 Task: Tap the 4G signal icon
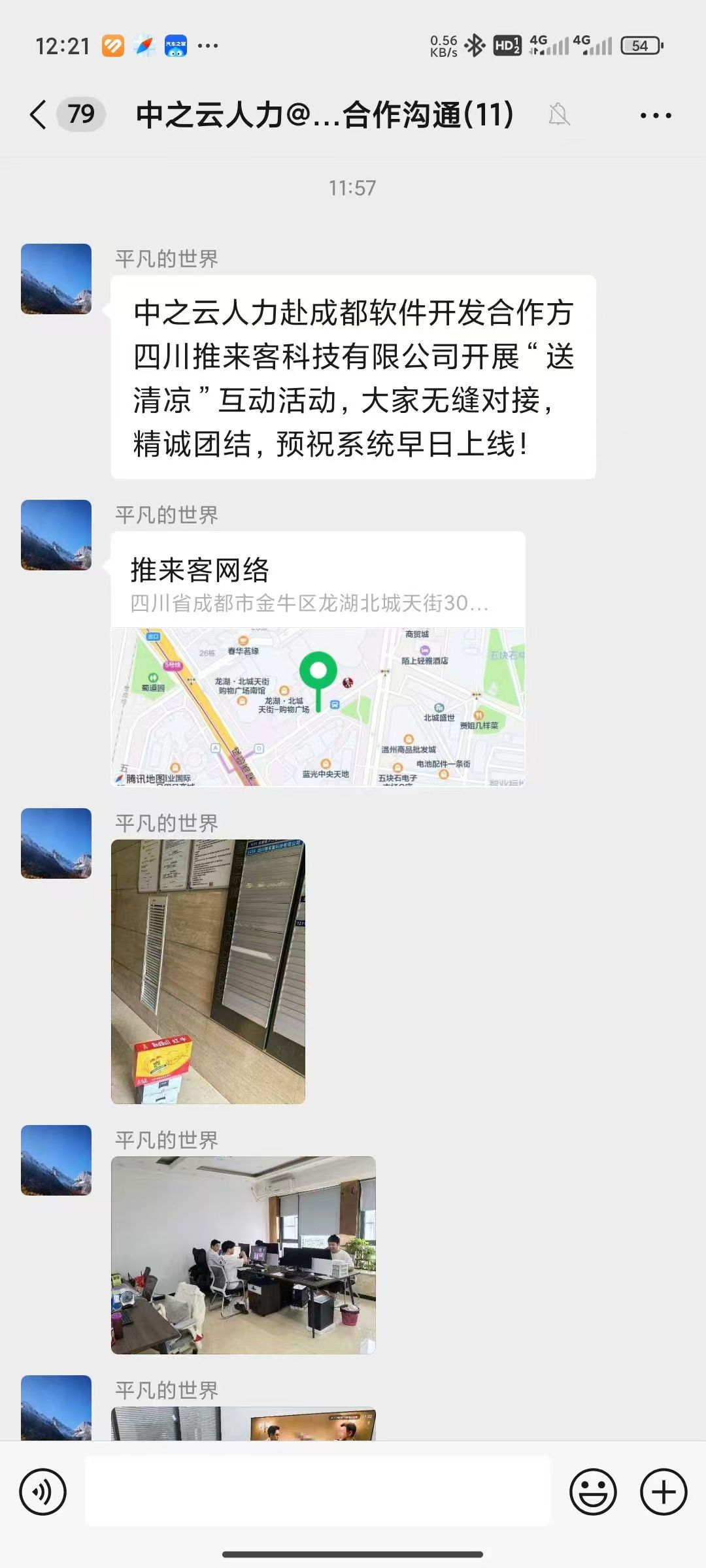tap(548, 46)
